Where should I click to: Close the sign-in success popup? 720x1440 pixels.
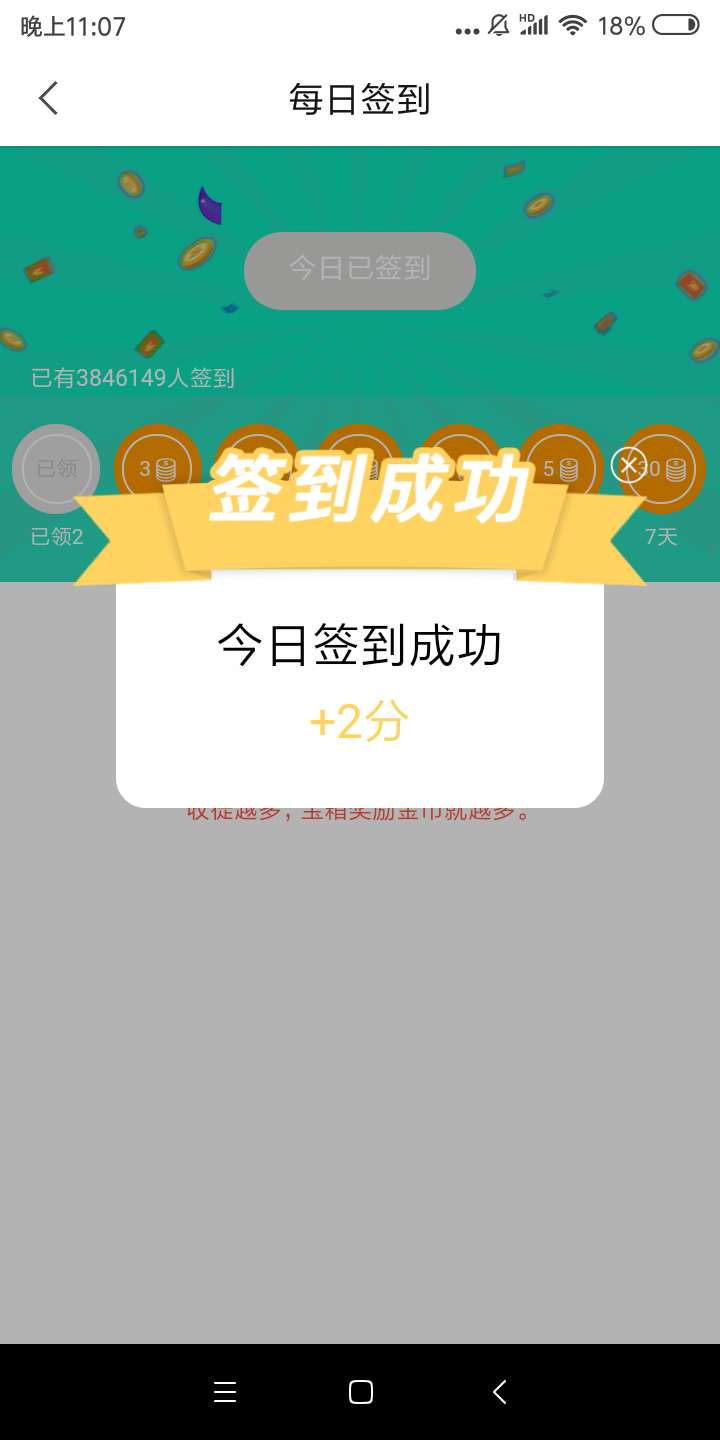[629, 465]
